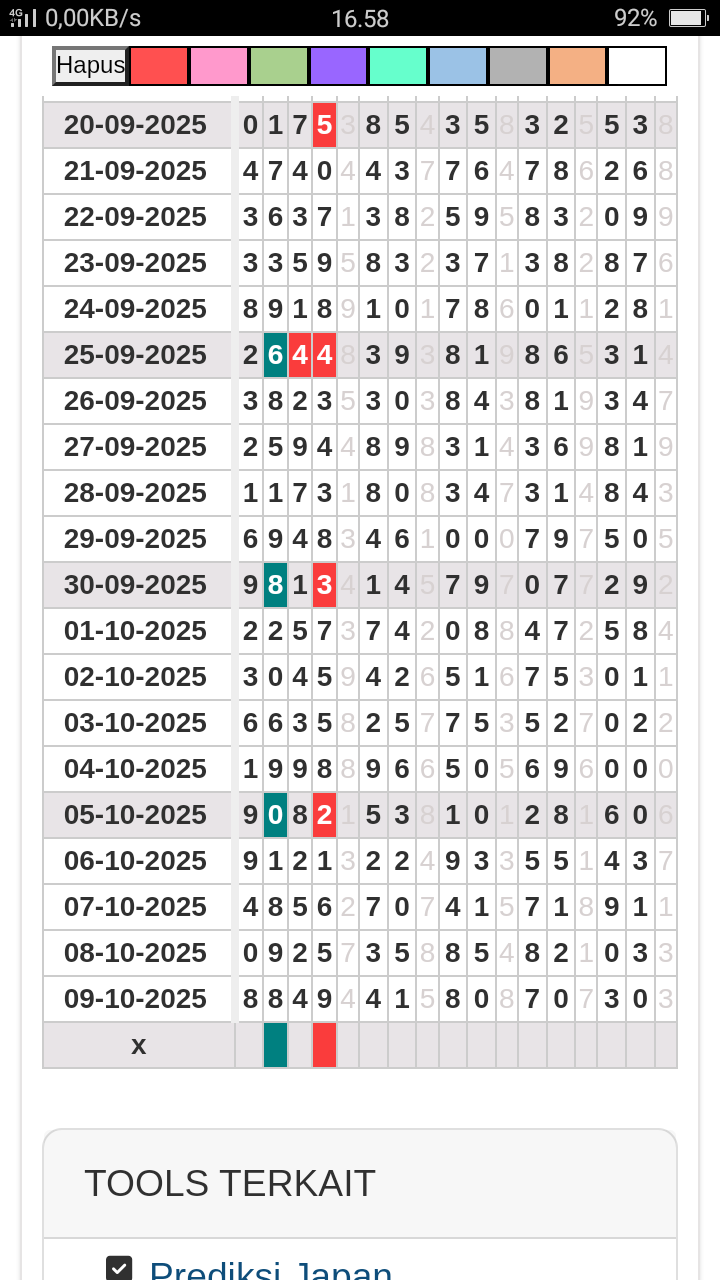Image resolution: width=720 pixels, height=1280 pixels.
Task: Pick the gray color swatch
Action: coord(518,66)
